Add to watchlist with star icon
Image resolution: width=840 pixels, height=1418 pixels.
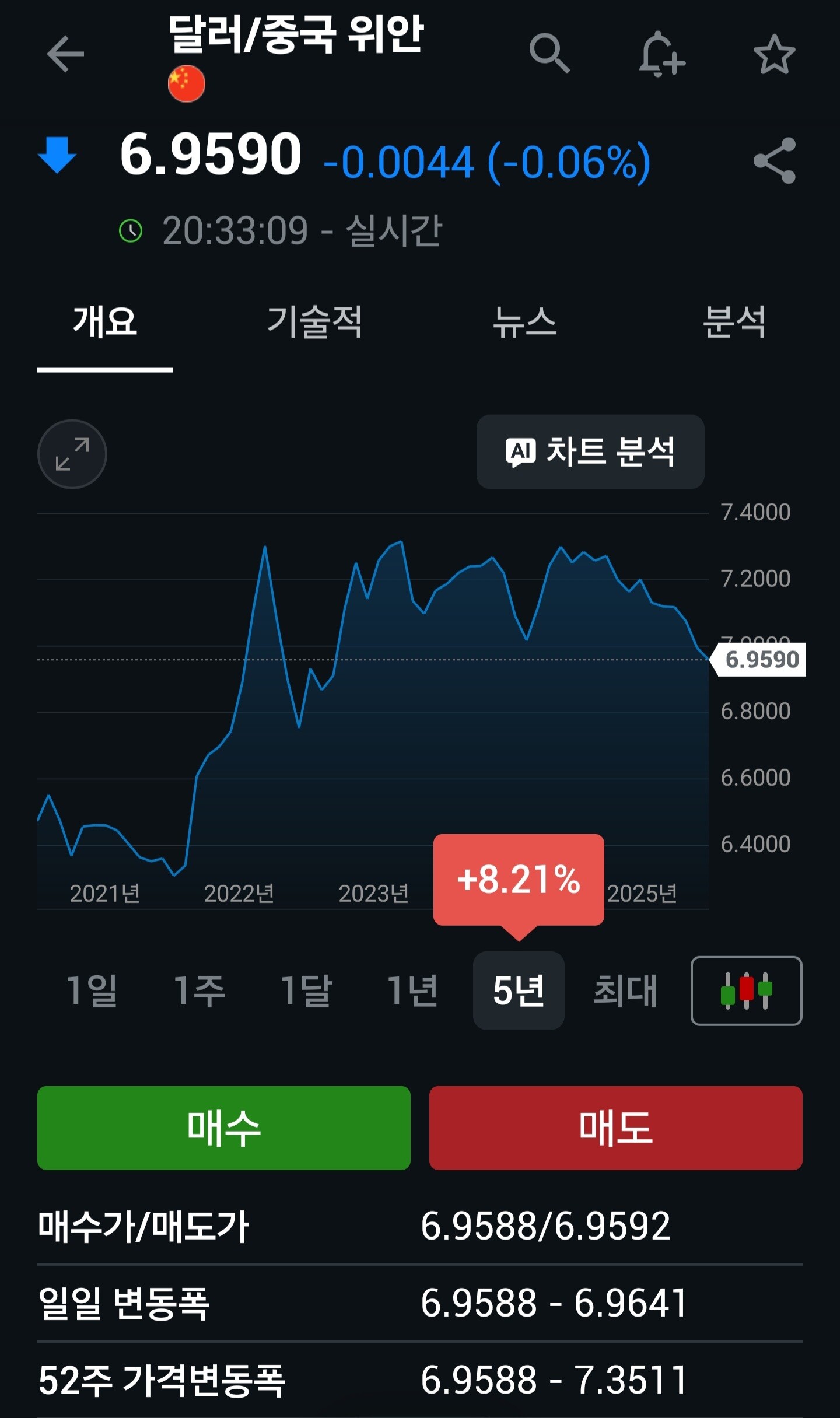(774, 55)
